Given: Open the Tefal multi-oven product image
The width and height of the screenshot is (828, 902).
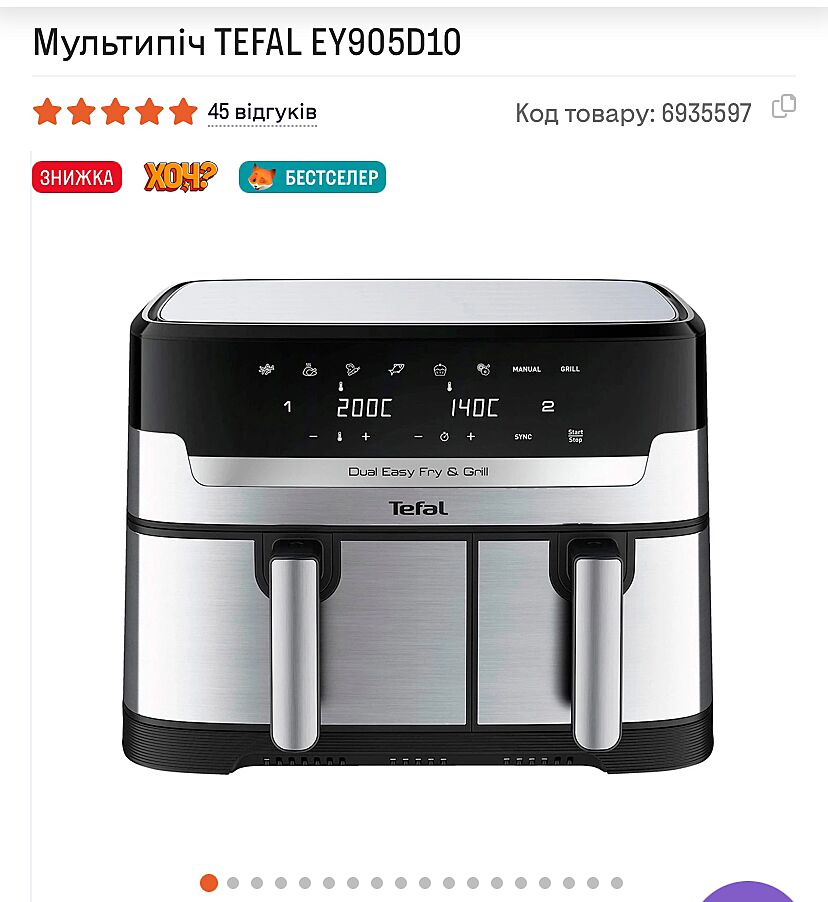Looking at the screenshot, I should click(418, 525).
